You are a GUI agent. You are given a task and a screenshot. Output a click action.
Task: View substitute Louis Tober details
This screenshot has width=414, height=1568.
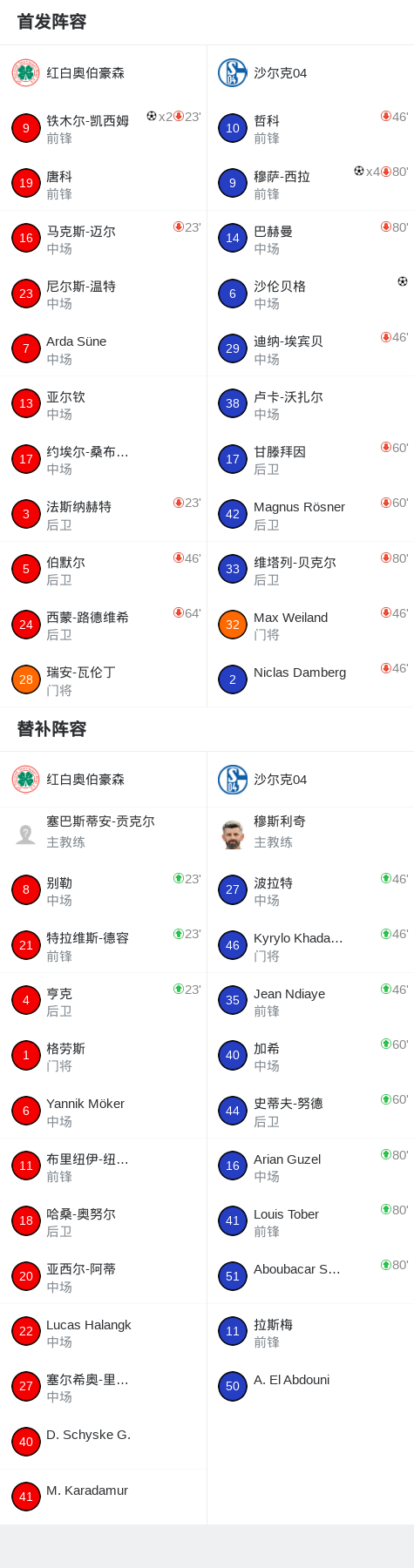[310, 1220]
